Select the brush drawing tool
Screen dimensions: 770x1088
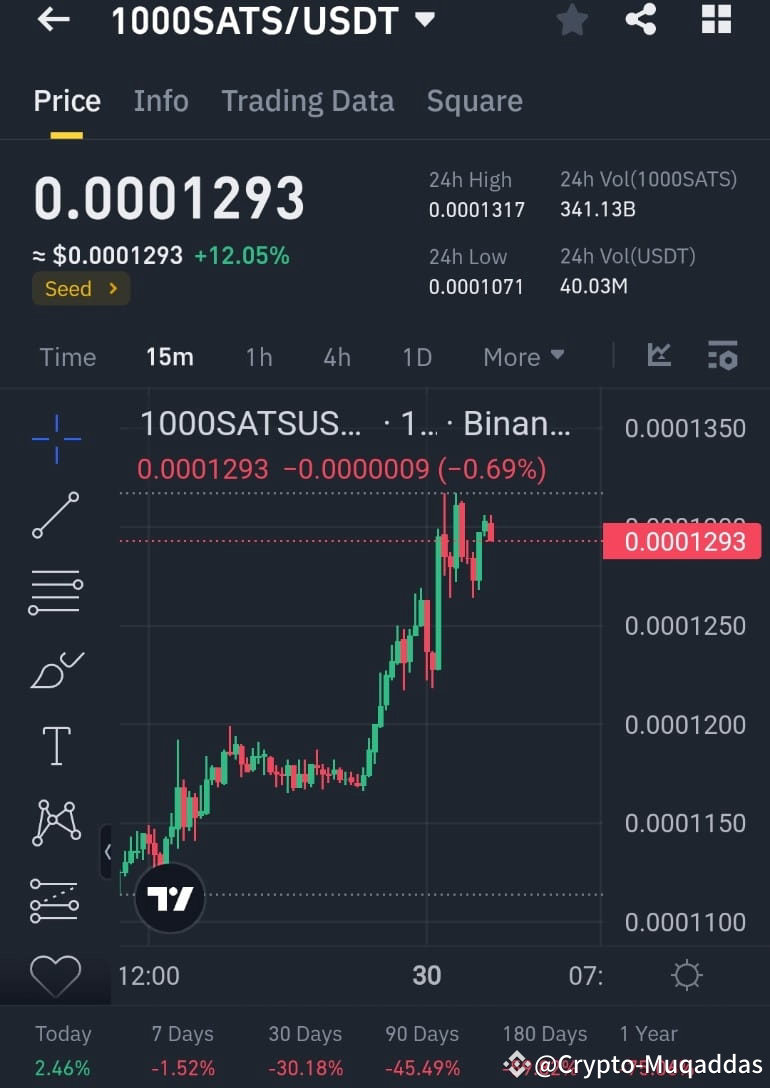coord(55,670)
